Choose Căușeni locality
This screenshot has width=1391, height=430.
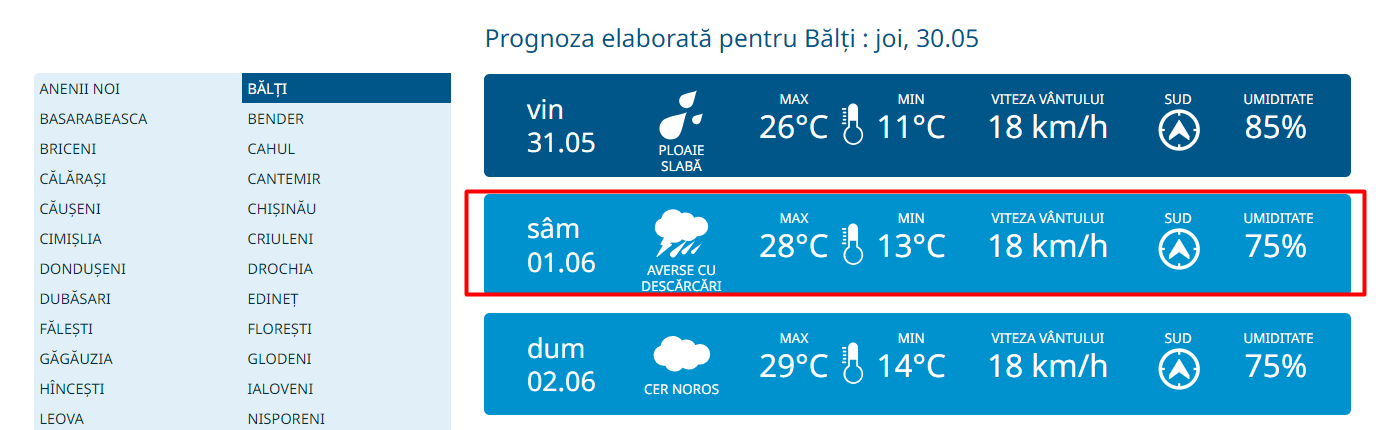click(70, 209)
